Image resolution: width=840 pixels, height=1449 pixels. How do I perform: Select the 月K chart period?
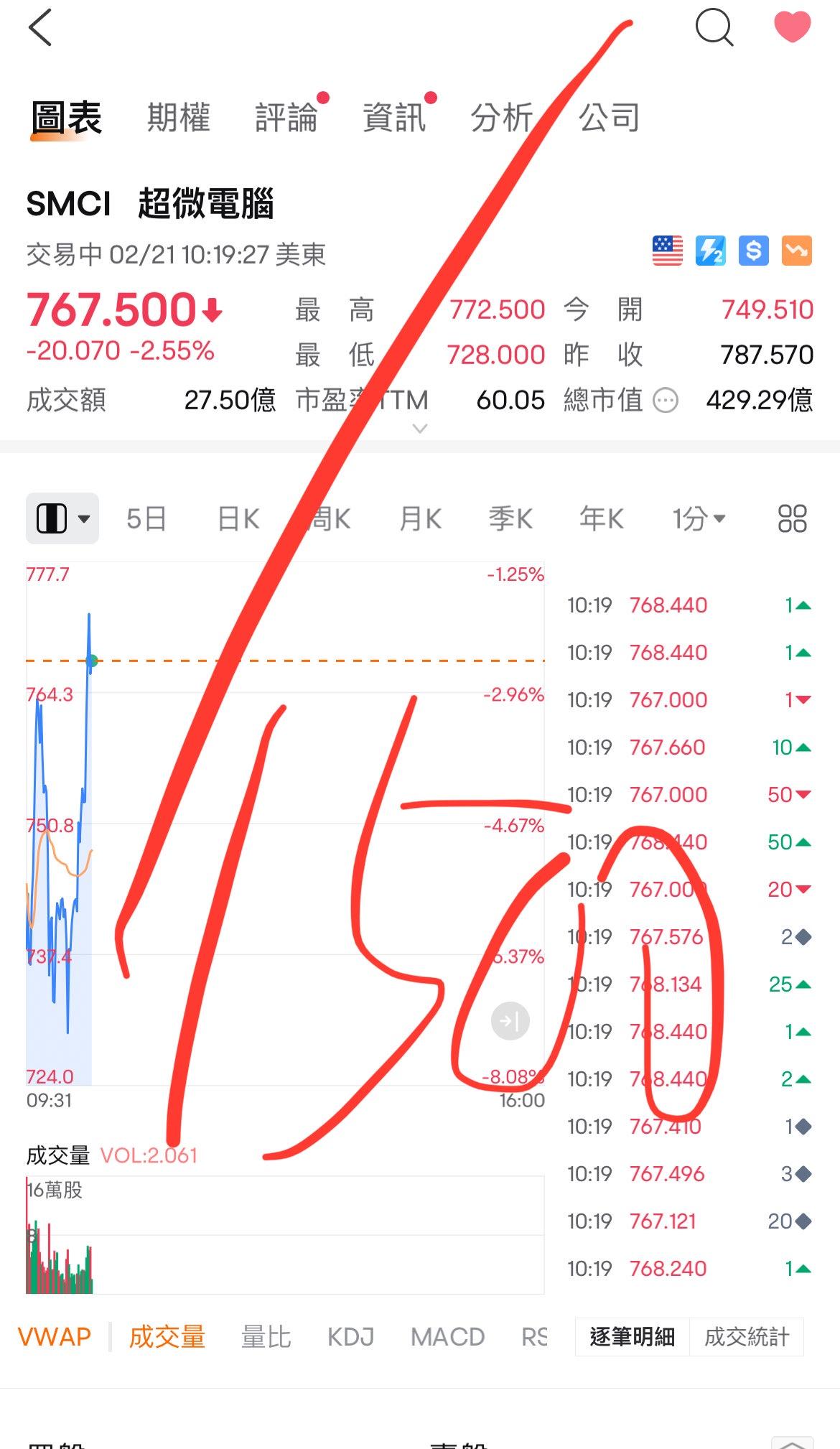tap(420, 518)
